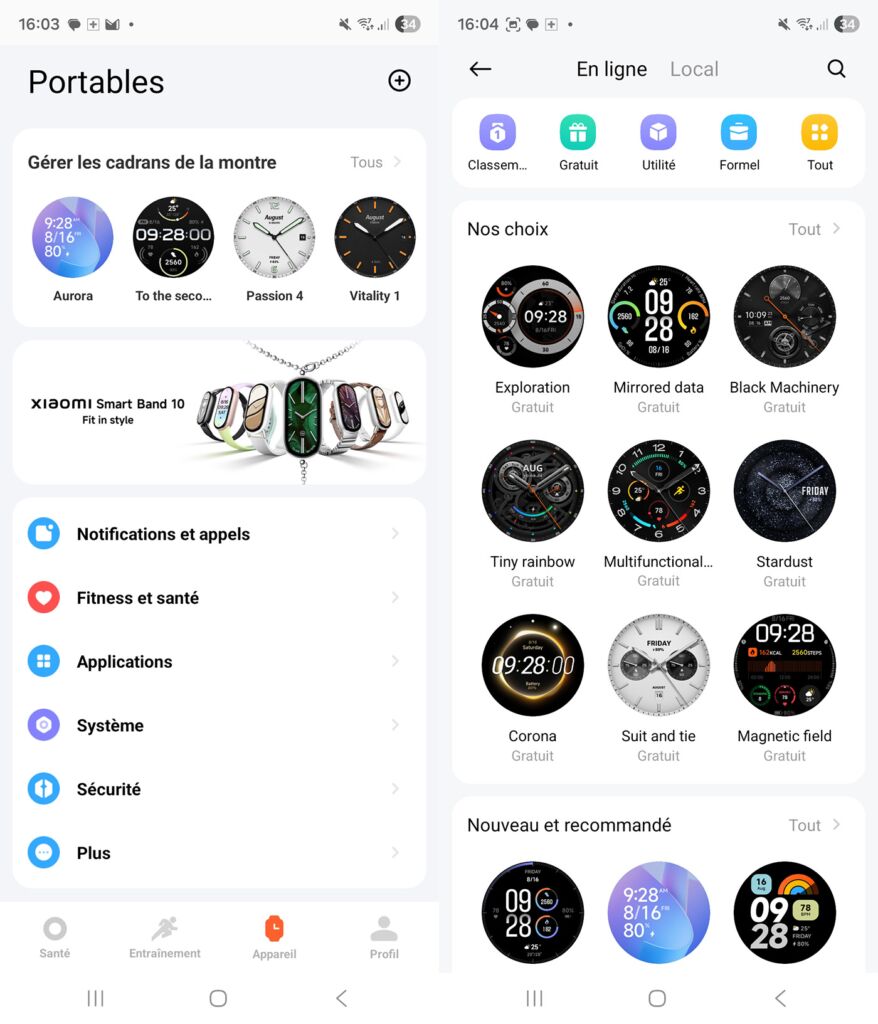This screenshot has width=878, height=1024.
Task: Open "Tout" beside Nos choix
Action: [812, 229]
